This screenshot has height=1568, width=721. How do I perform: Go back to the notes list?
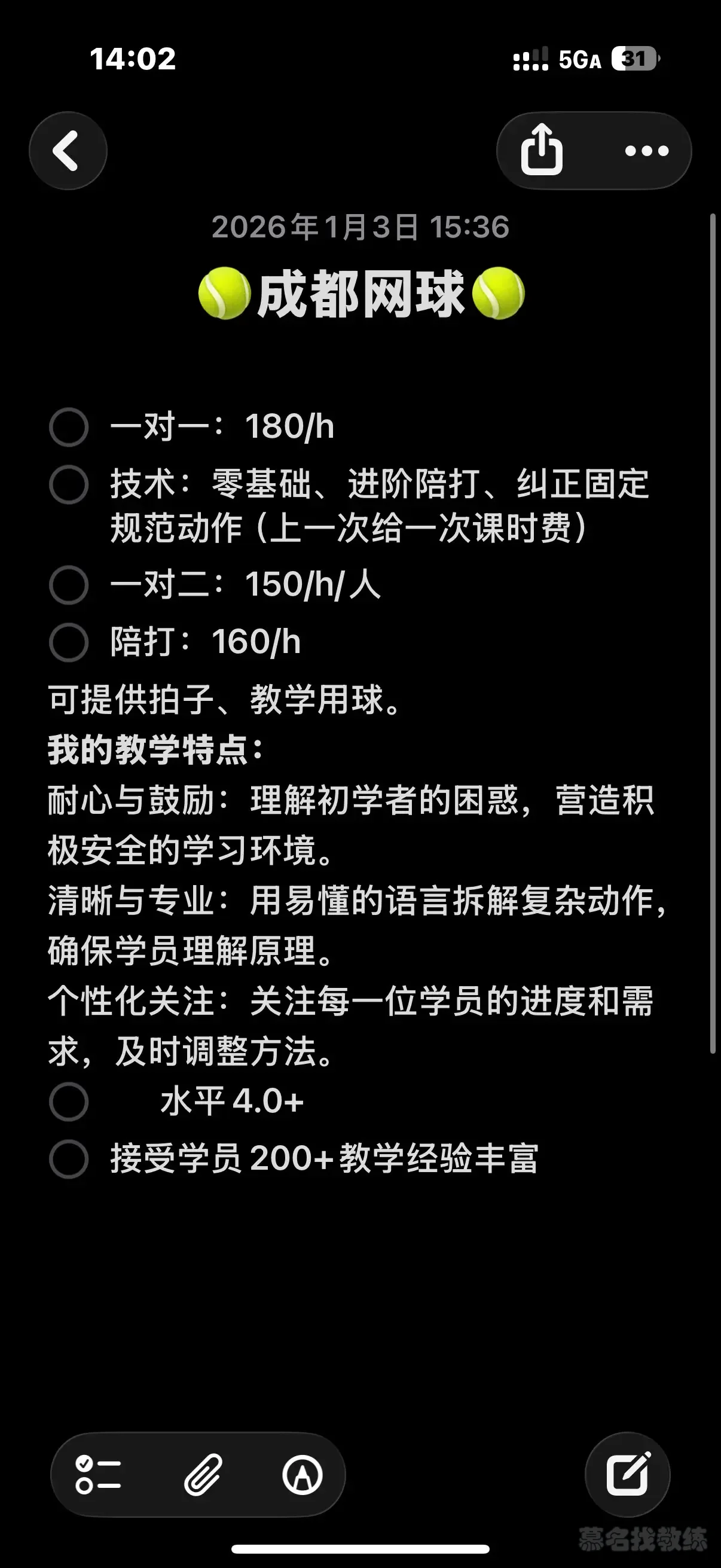tap(68, 151)
